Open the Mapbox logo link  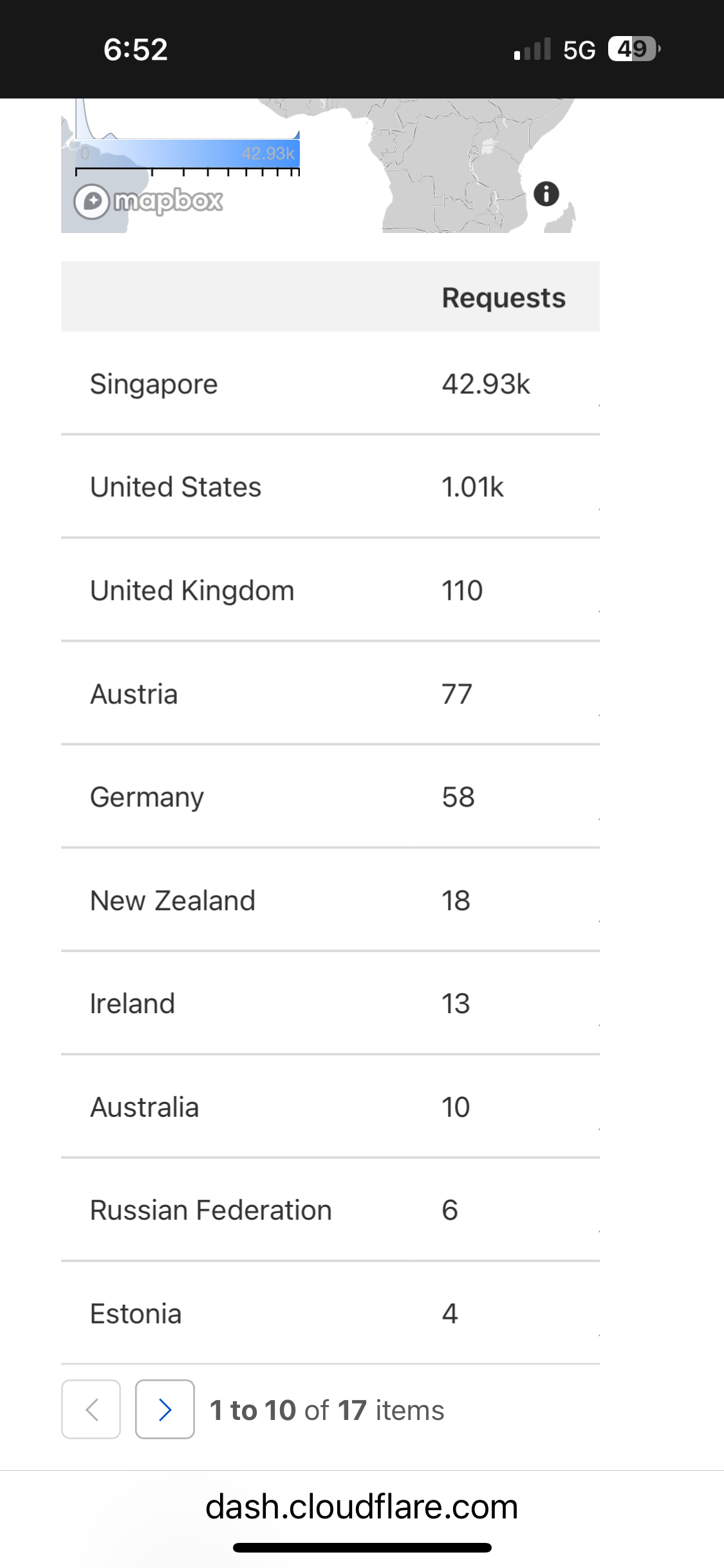149,201
